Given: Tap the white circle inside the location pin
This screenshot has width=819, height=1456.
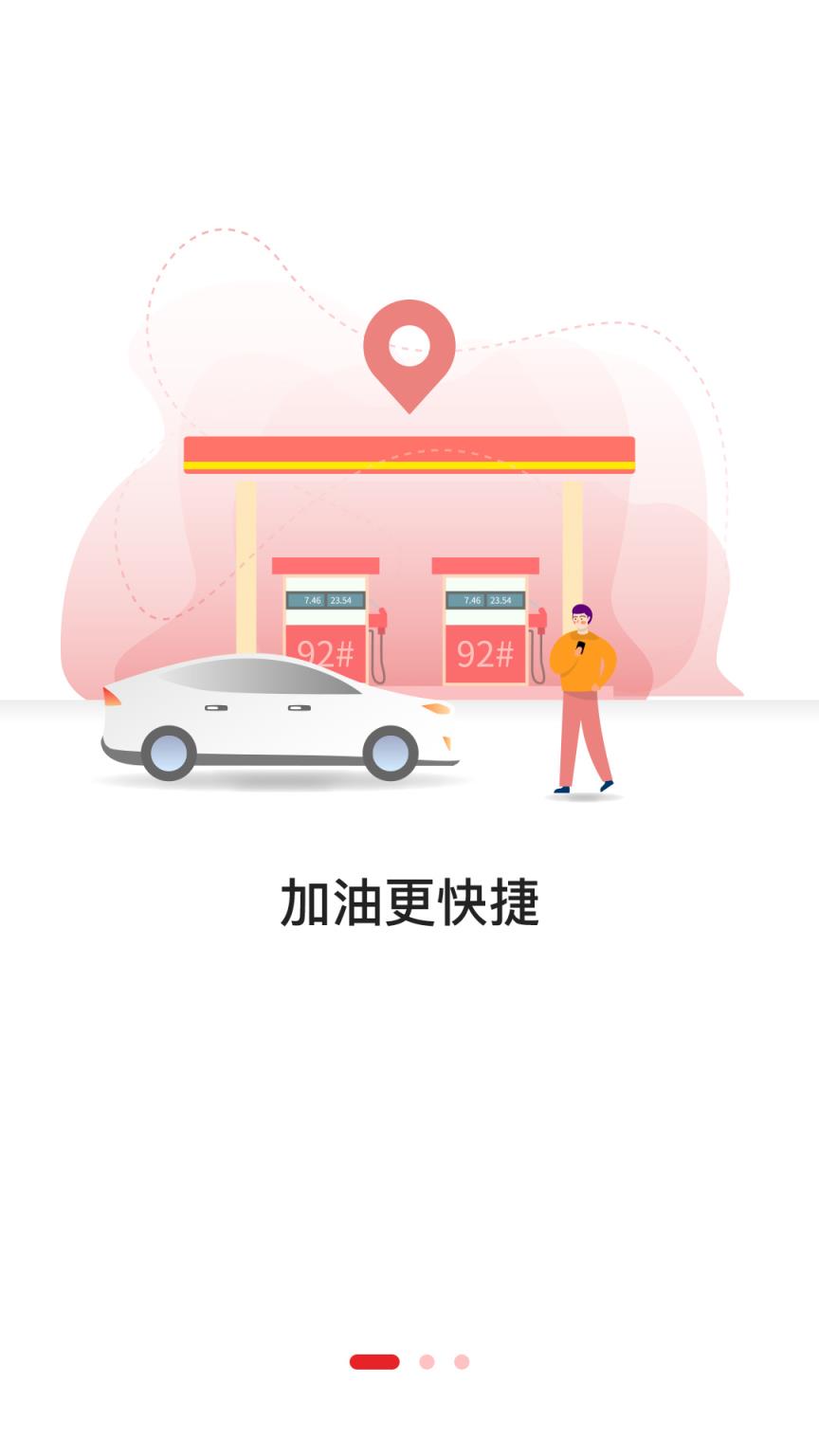Looking at the screenshot, I should tap(409, 343).
